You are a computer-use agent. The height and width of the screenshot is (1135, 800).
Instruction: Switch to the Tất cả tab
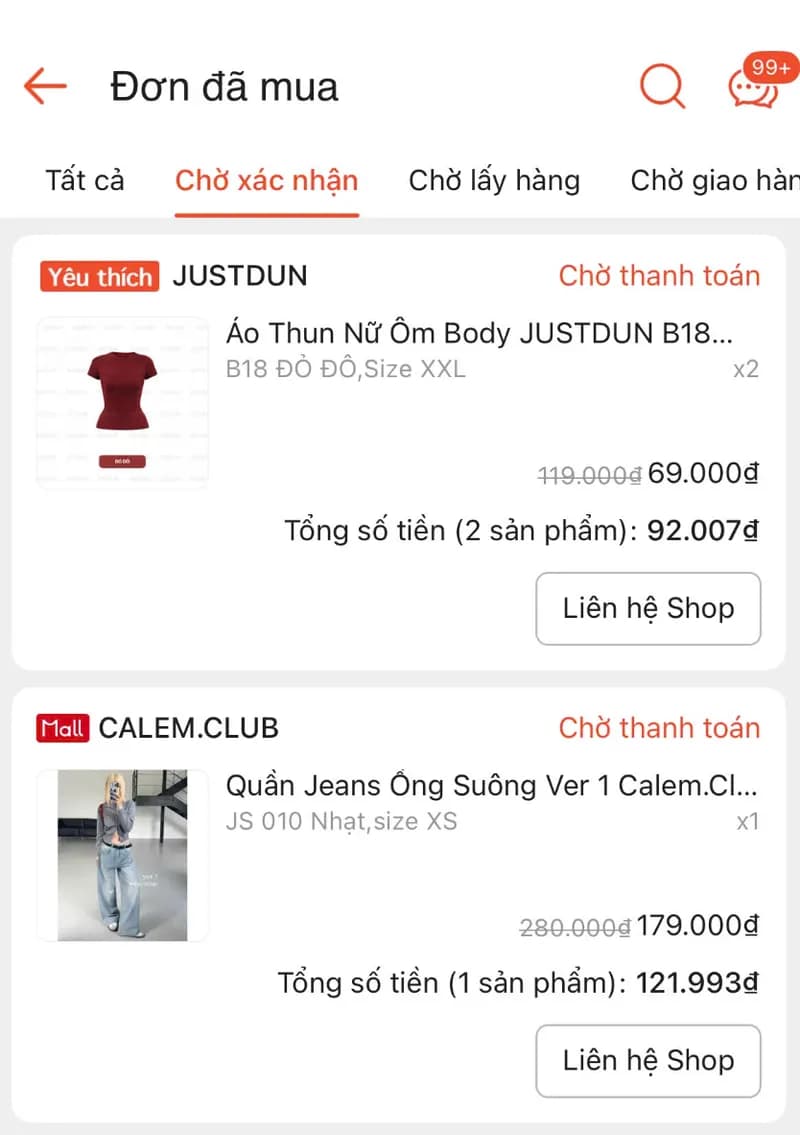85,181
